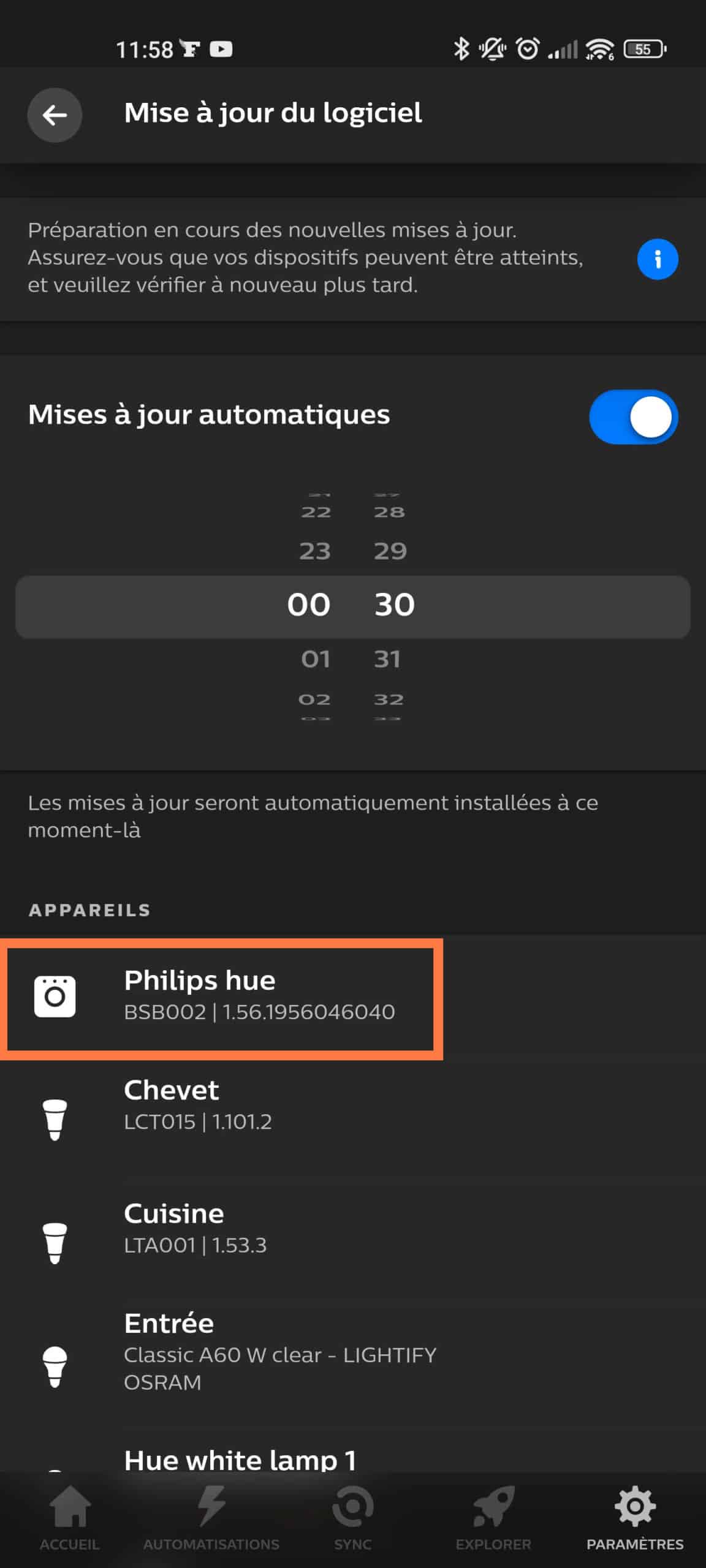The width and height of the screenshot is (706, 1568).
Task: Open the blue info icon
Action: click(657, 258)
